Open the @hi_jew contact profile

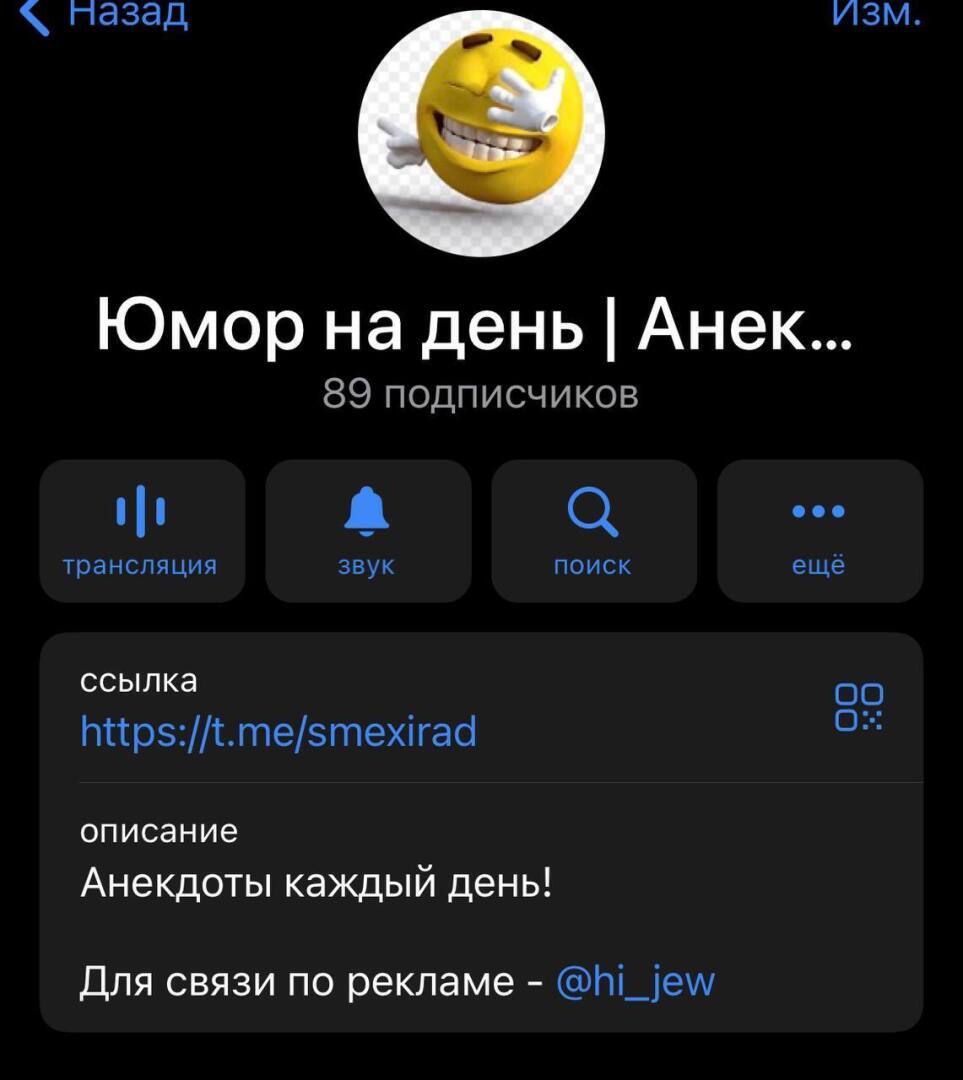coord(634,981)
